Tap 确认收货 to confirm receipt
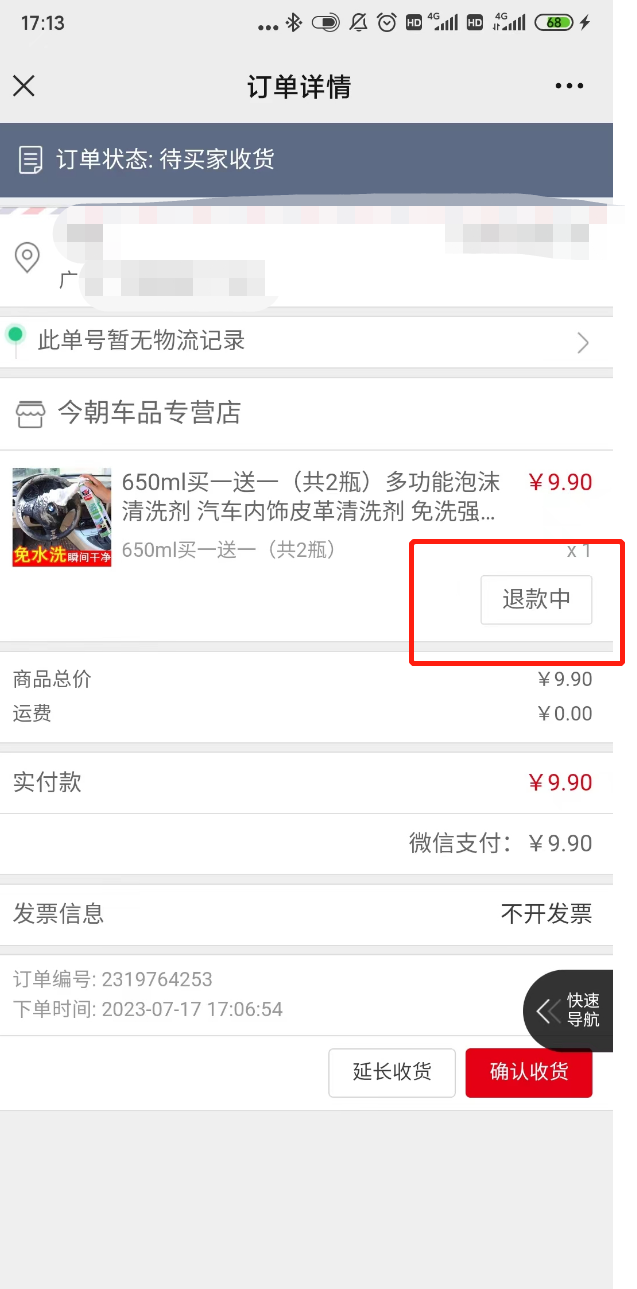Viewport: 637px width, 1289px height. click(528, 1073)
